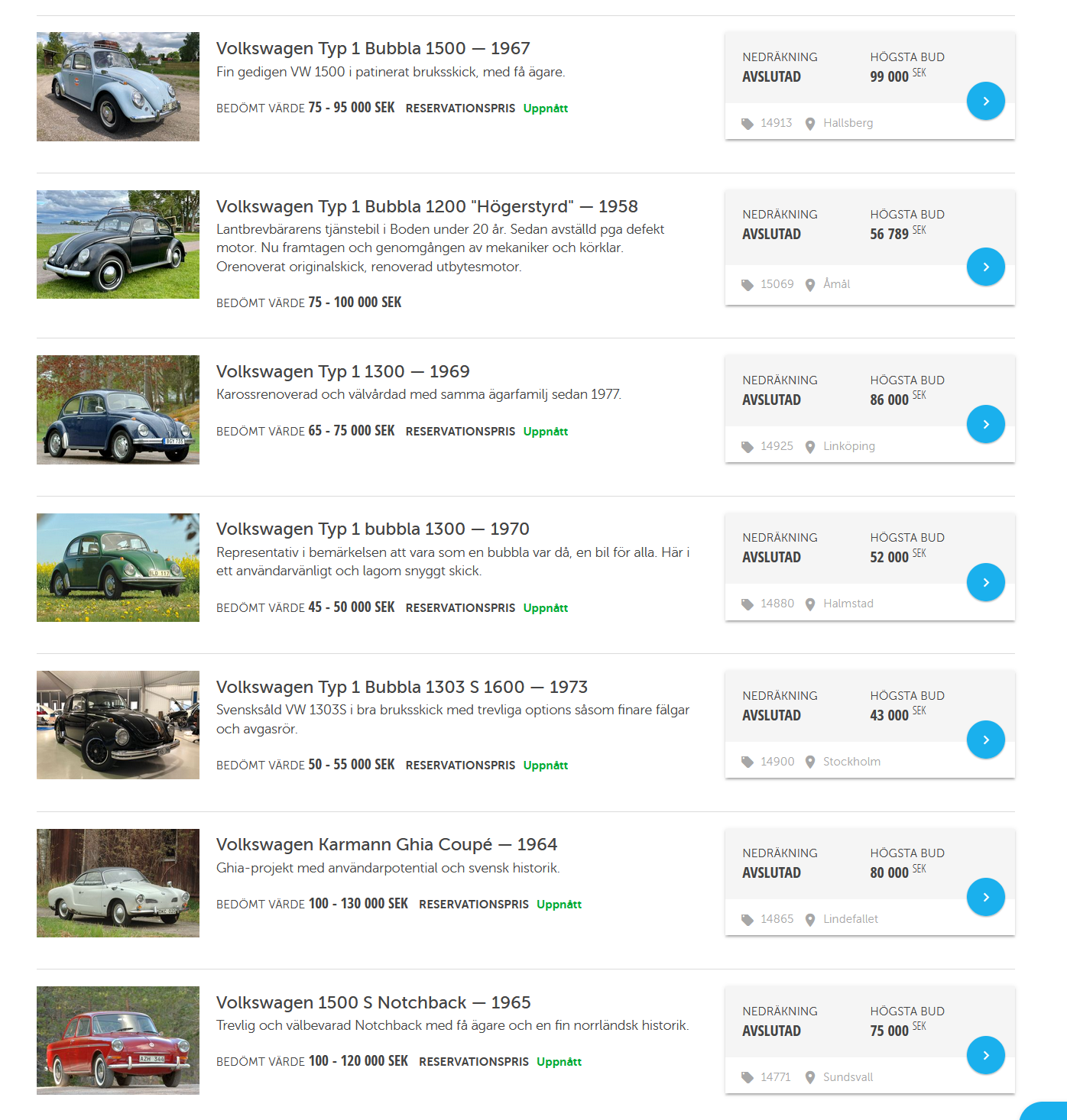Open arrow button for Bubbla 1500 1967 auction
The width and height of the screenshot is (1067, 1120).
pos(985,101)
